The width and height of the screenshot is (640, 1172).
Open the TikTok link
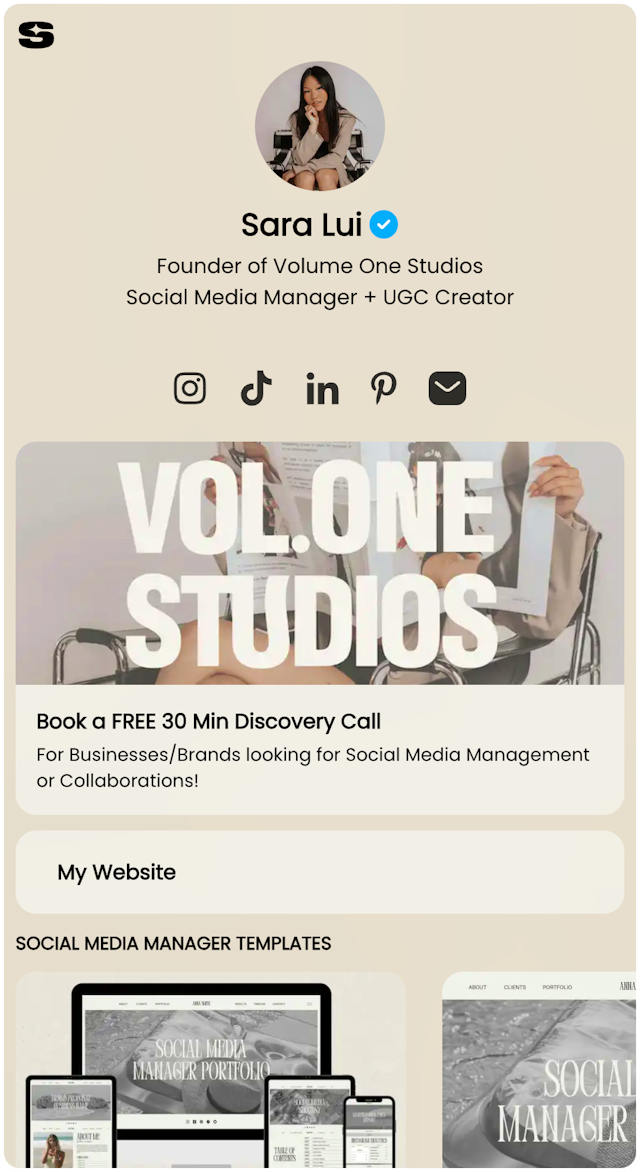256,388
